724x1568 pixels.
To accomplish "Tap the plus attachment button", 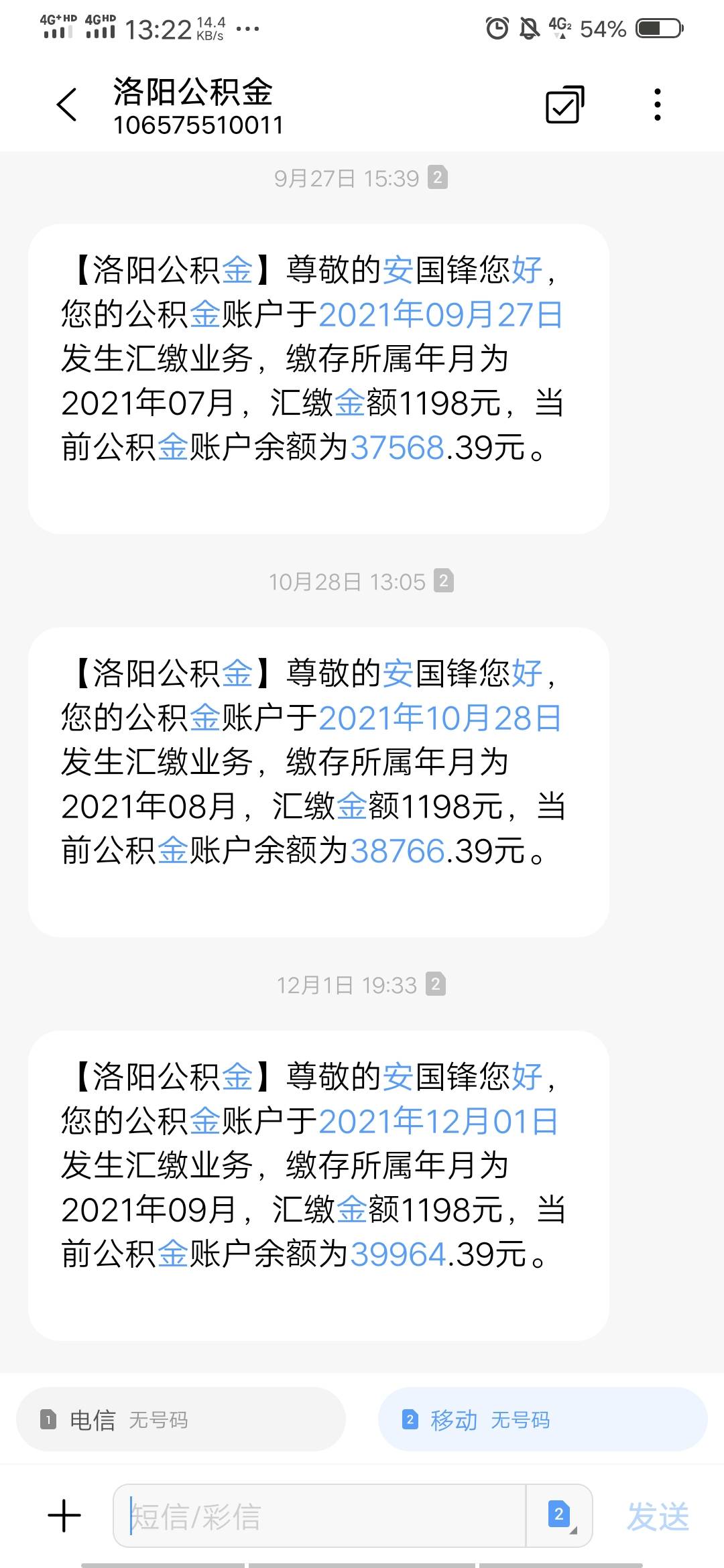I will [65, 1516].
